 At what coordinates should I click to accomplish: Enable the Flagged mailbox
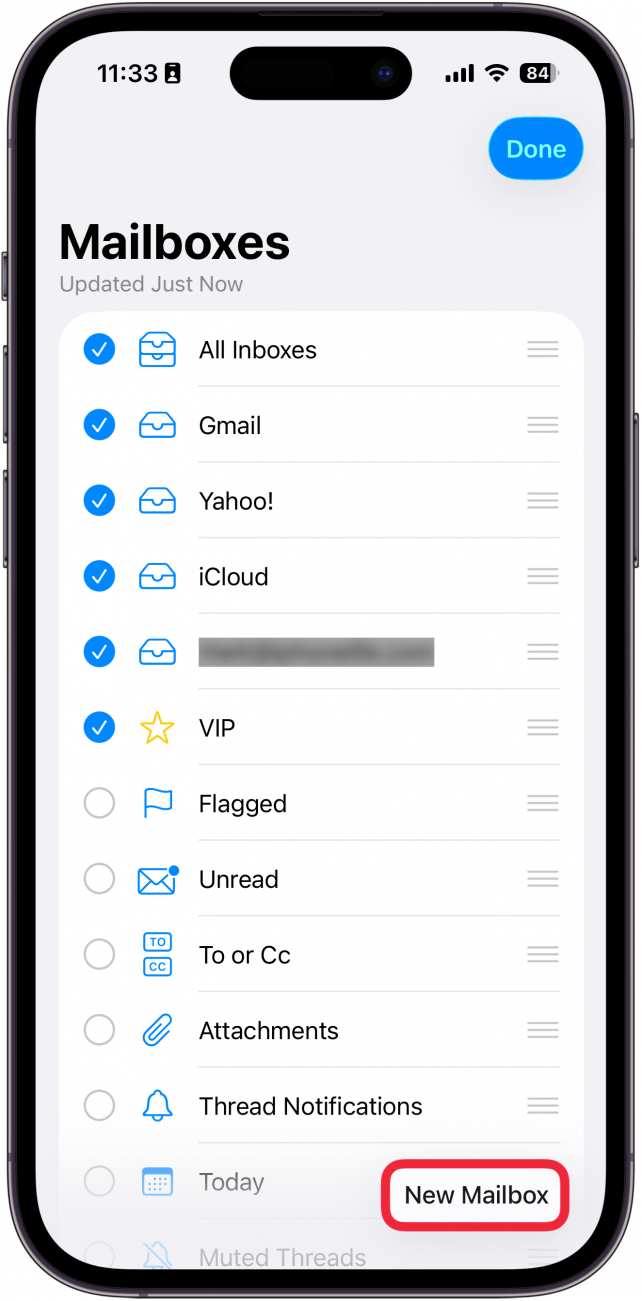pyautogui.click(x=99, y=804)
